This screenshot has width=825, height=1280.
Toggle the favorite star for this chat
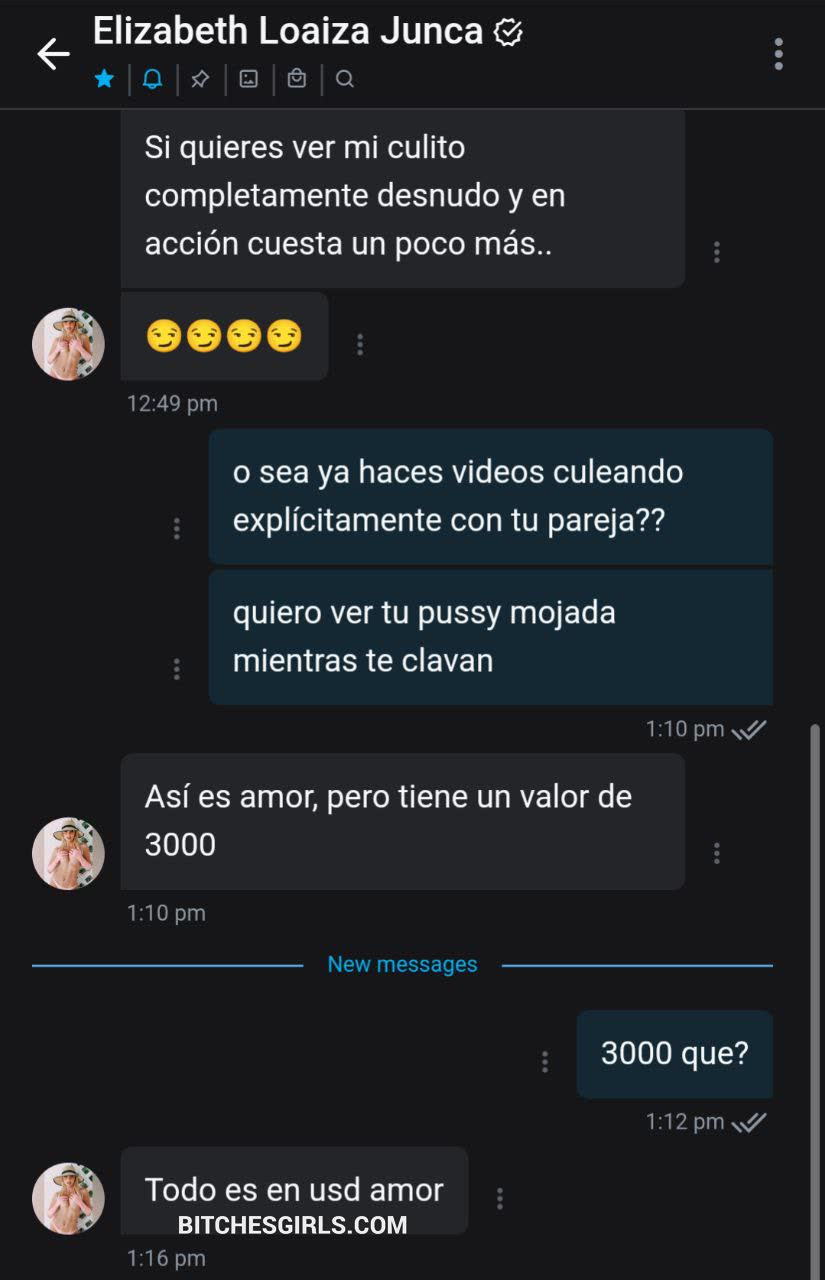point(104,79)
